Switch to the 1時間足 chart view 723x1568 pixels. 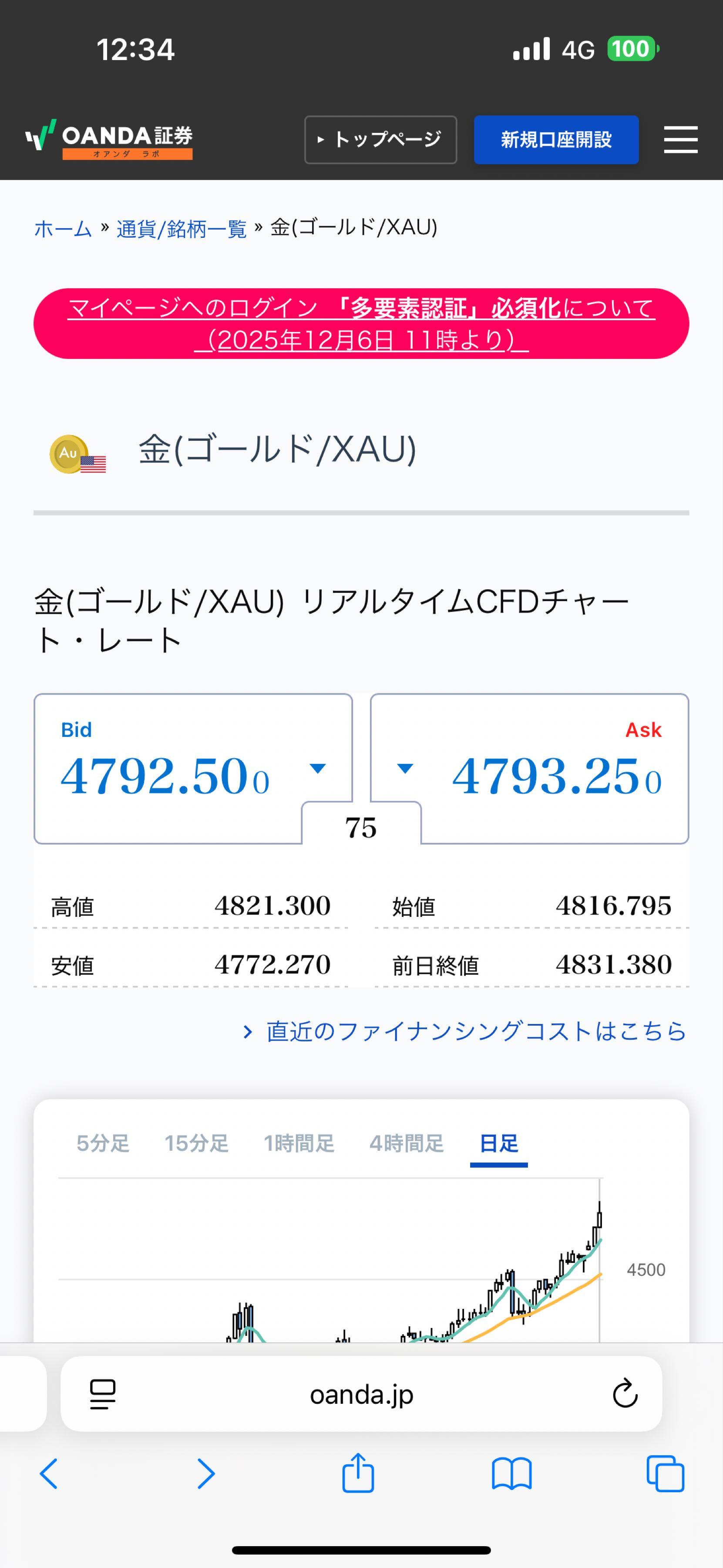point(299,1143)
